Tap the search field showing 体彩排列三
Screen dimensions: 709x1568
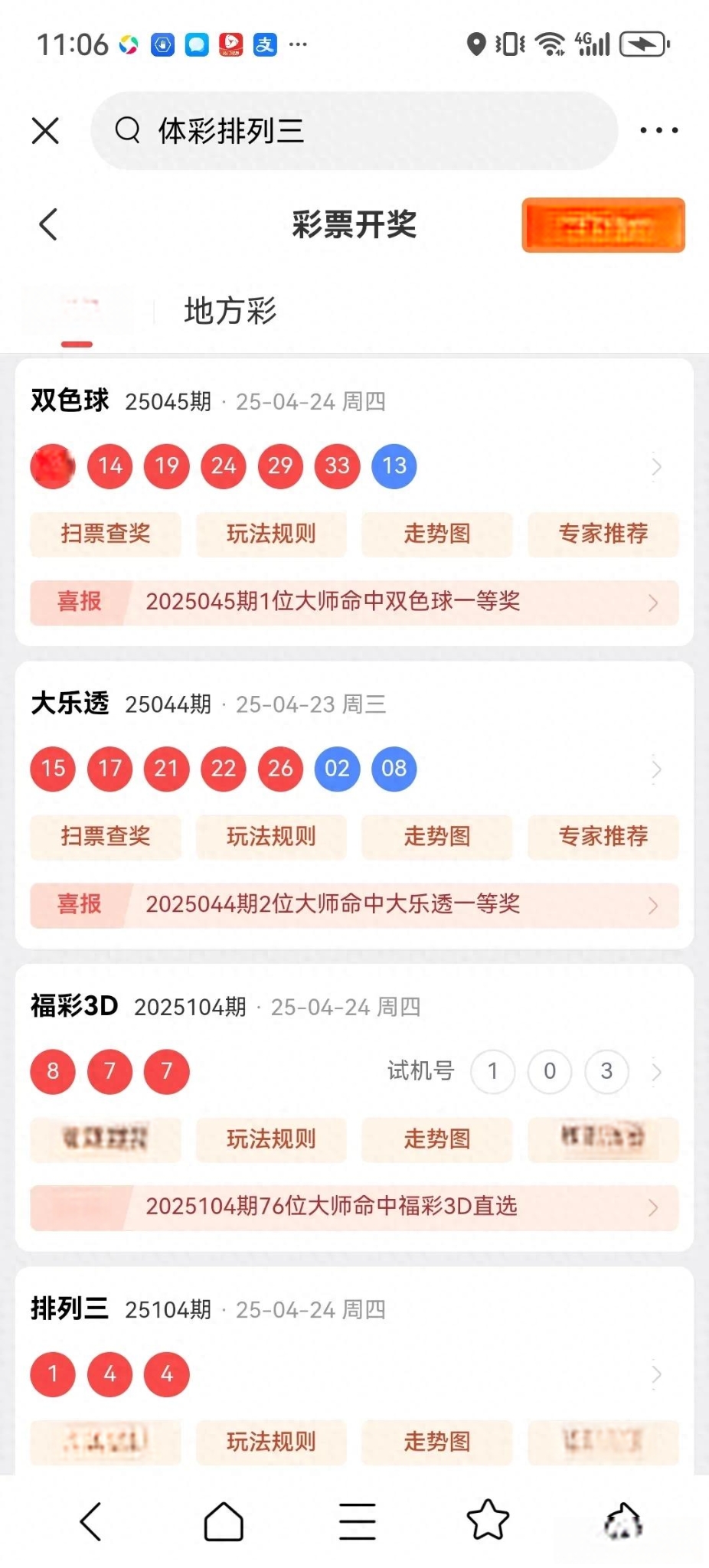(x=354, y=130)
